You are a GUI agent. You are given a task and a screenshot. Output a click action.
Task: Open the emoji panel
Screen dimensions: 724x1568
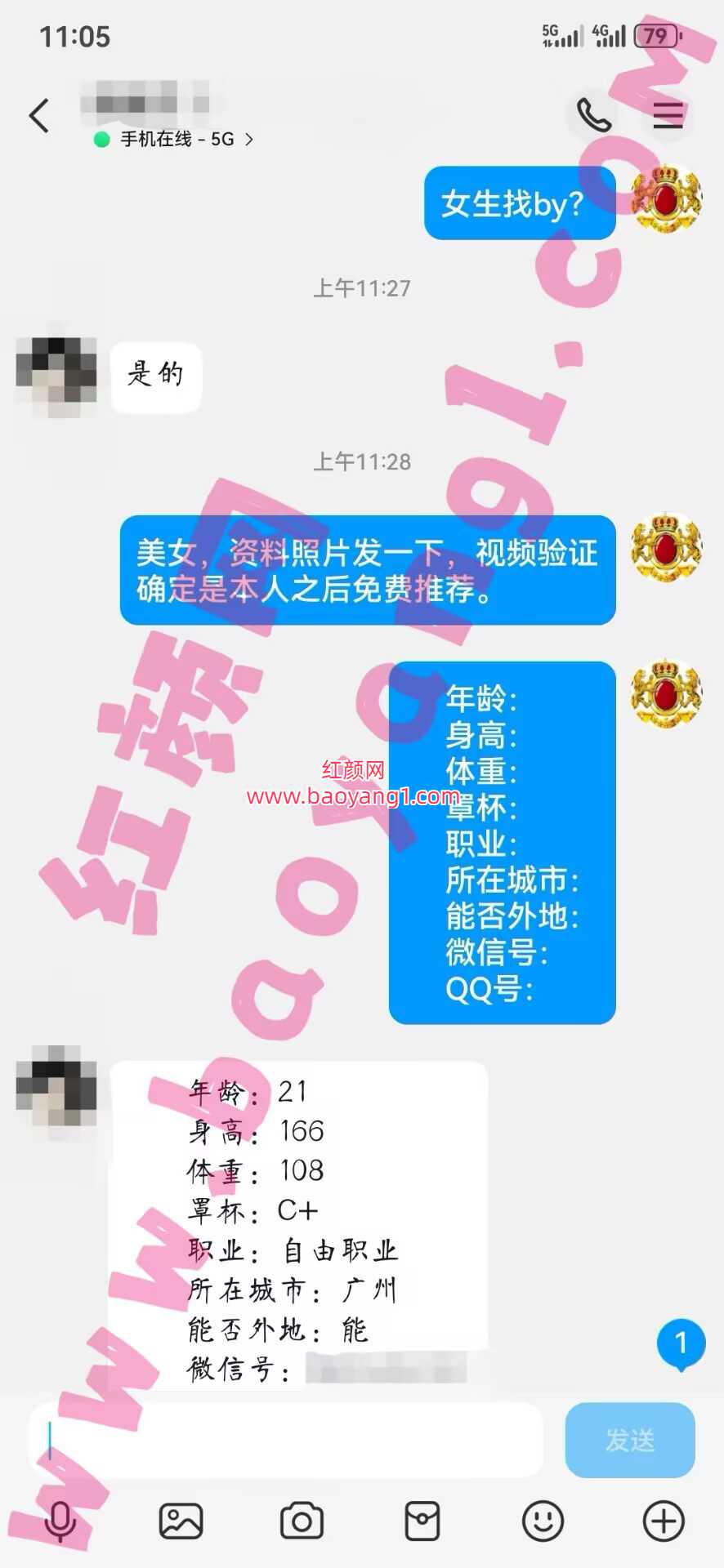click(543, 1522)
